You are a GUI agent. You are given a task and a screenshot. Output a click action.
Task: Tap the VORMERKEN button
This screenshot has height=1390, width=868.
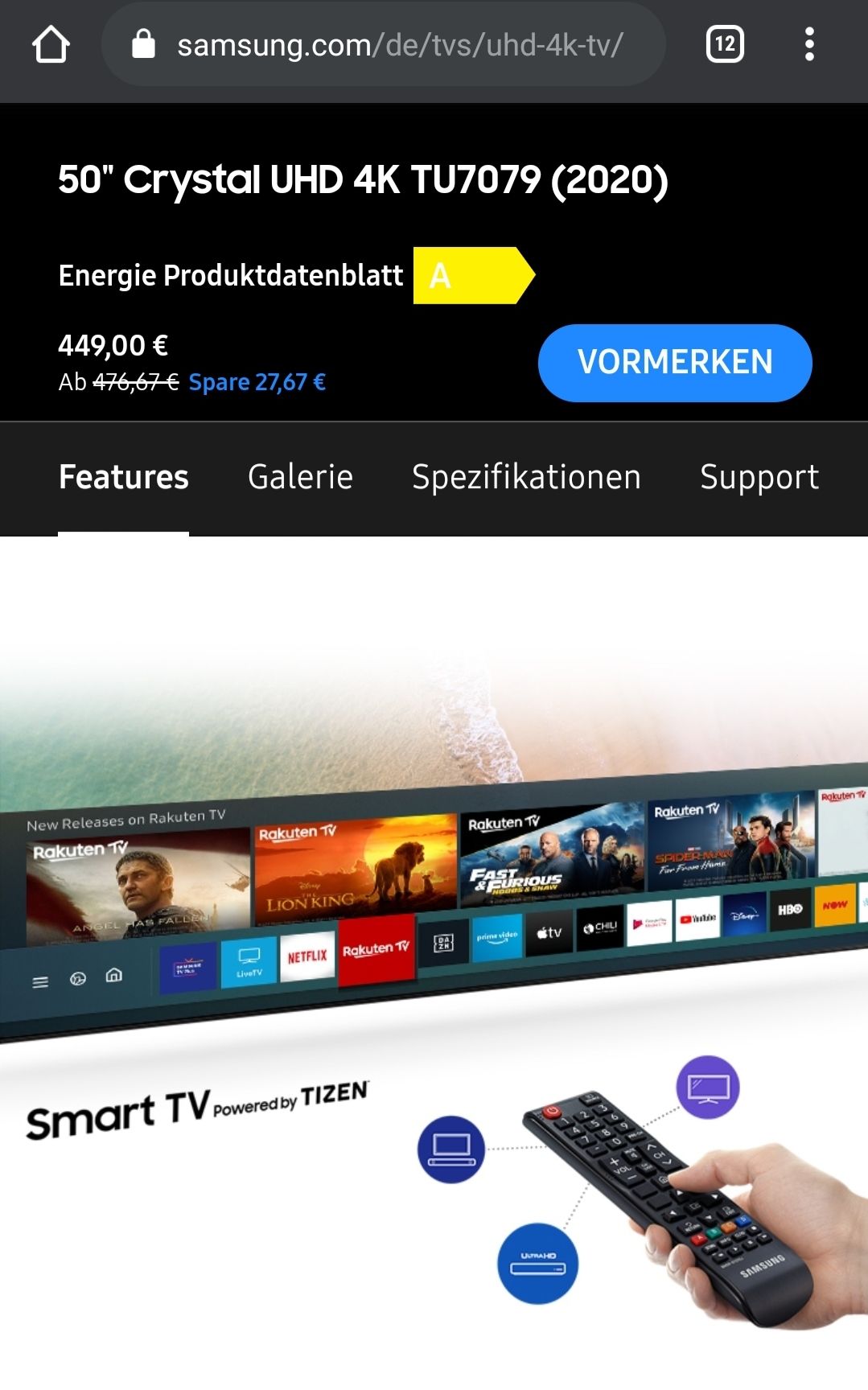click(x=674, y=363)
